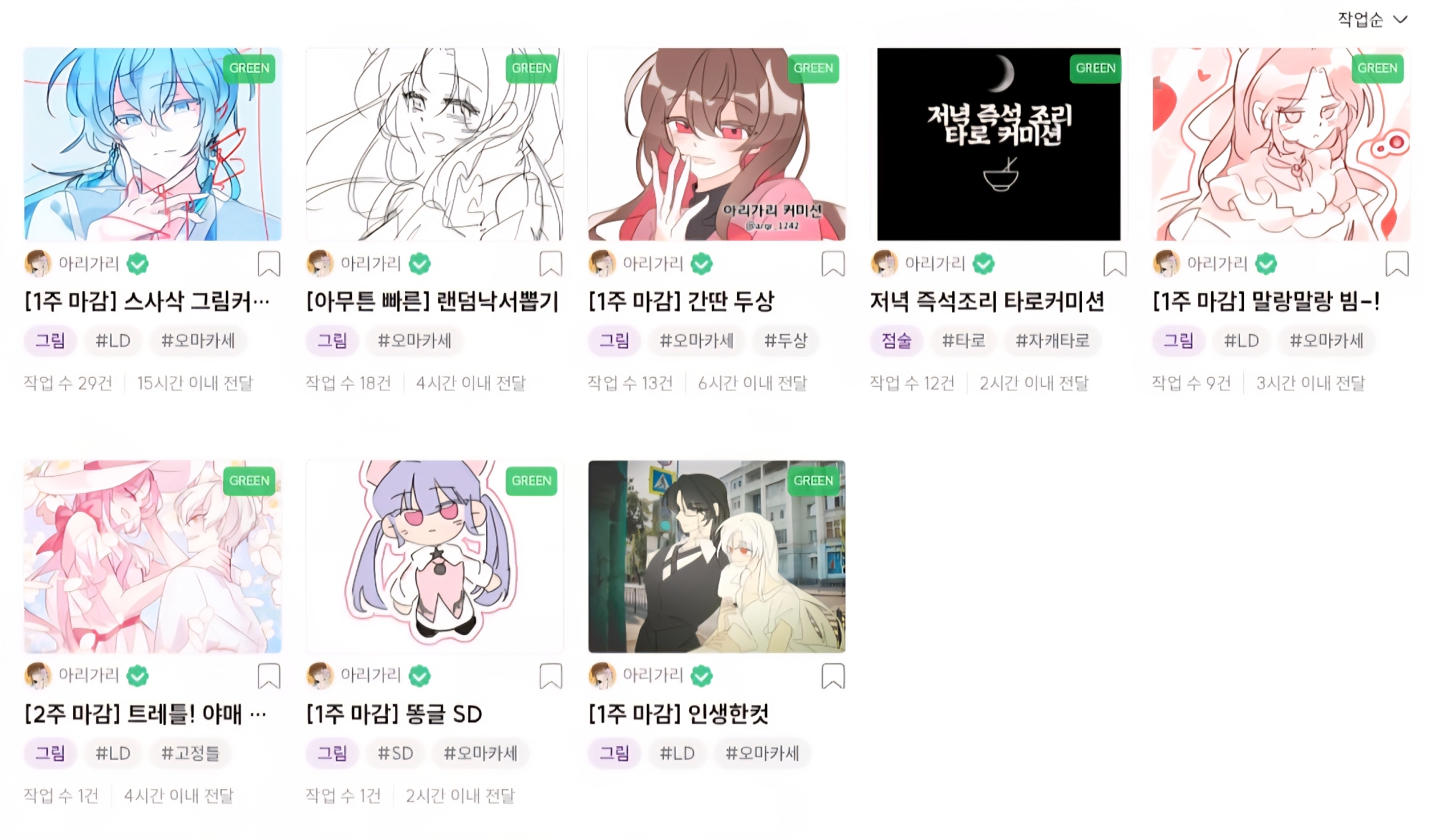Select the #두상 tag chip
The image size is (1434, 840).
785,341
